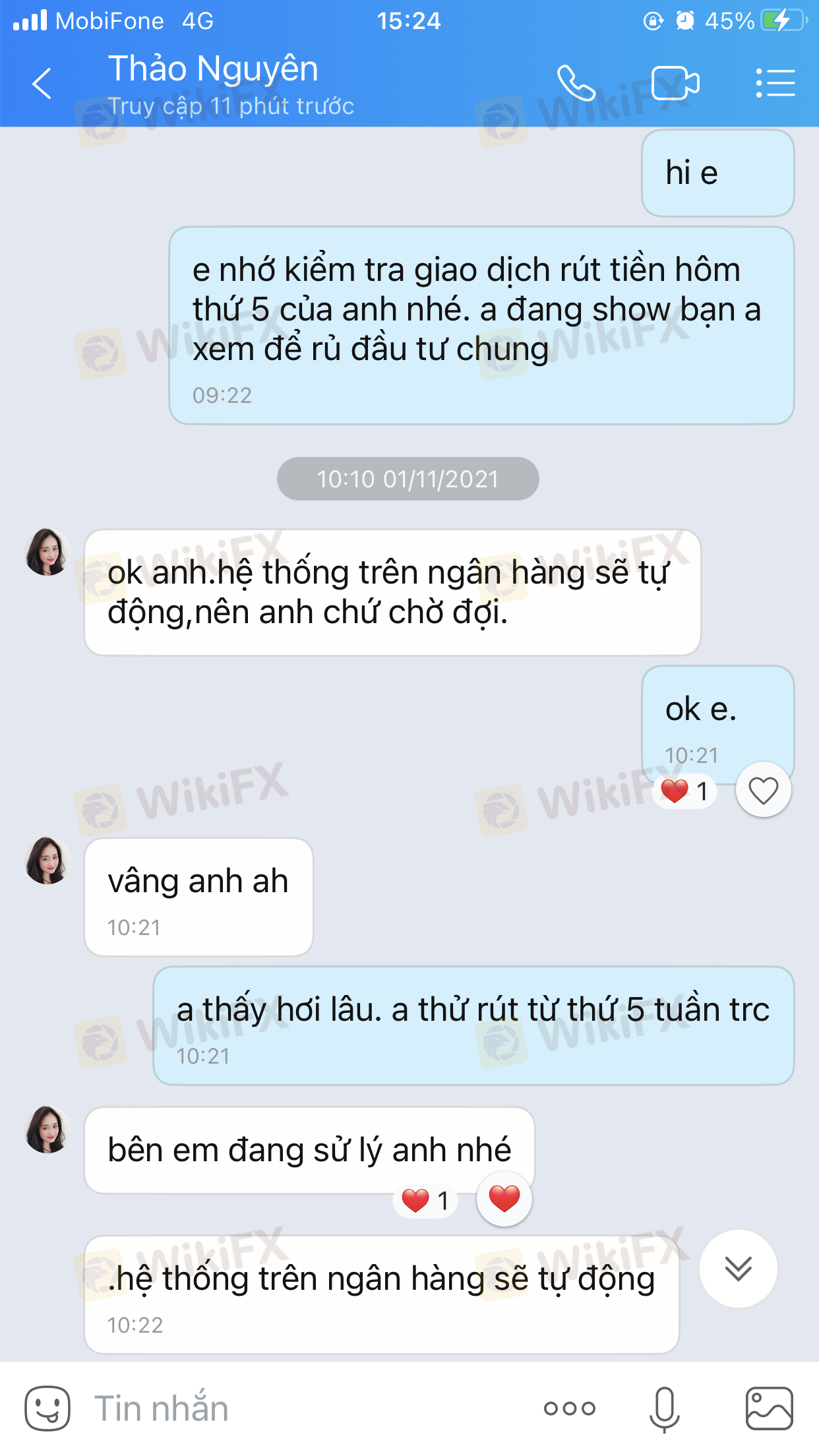
Task: View Thảo Nguyên's avatar beside "vâng anh ah"
Action: tap(47, 861)
